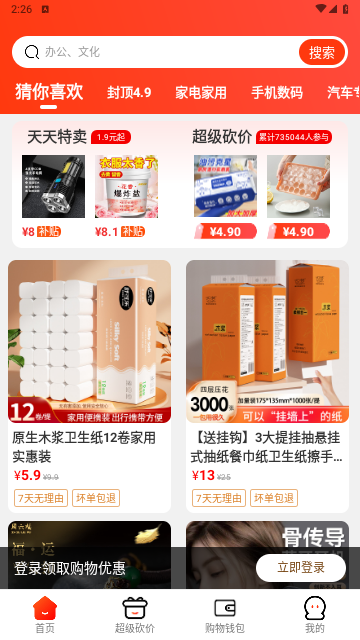Tap 立即登录 to log in
The height and width of the screenshot is (640, 360).
tap(301, 568)
